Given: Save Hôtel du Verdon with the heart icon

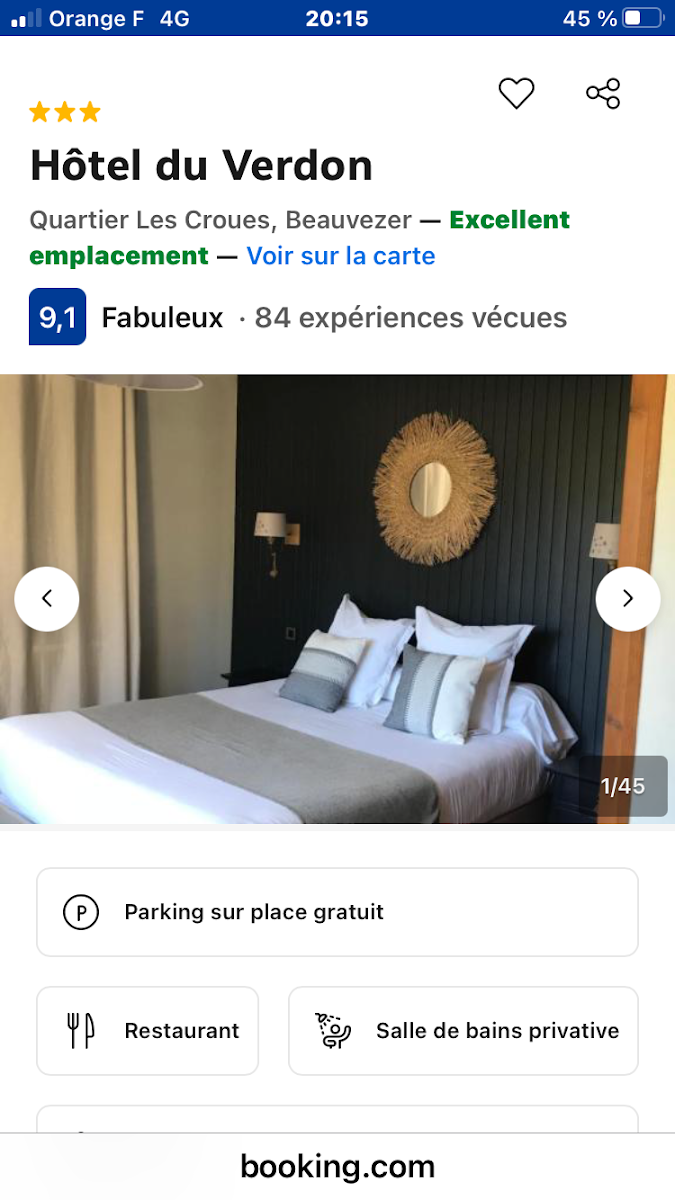Looking at the screenshot, I should click(516, 94).
